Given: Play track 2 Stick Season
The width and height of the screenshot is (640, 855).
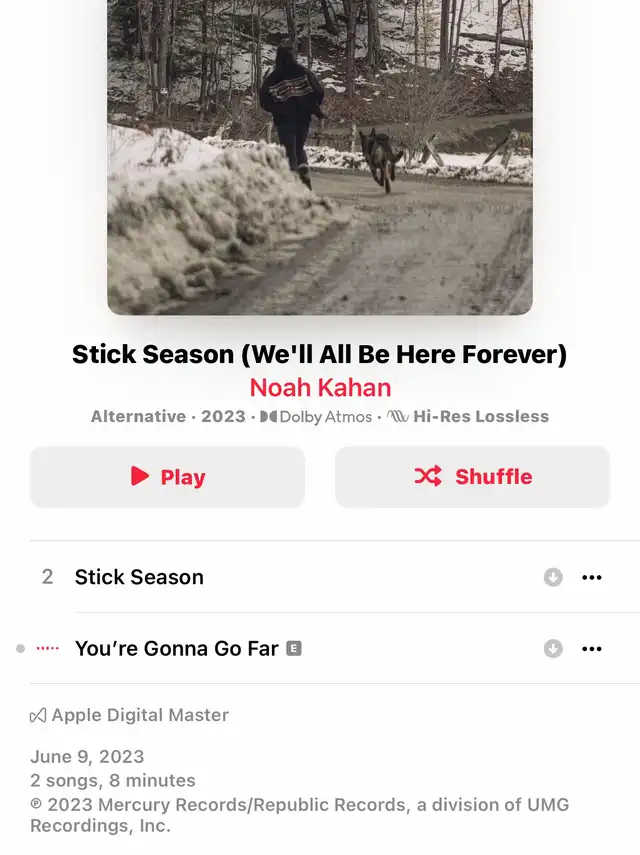Looking at the screenshot, I should [139, 577].
